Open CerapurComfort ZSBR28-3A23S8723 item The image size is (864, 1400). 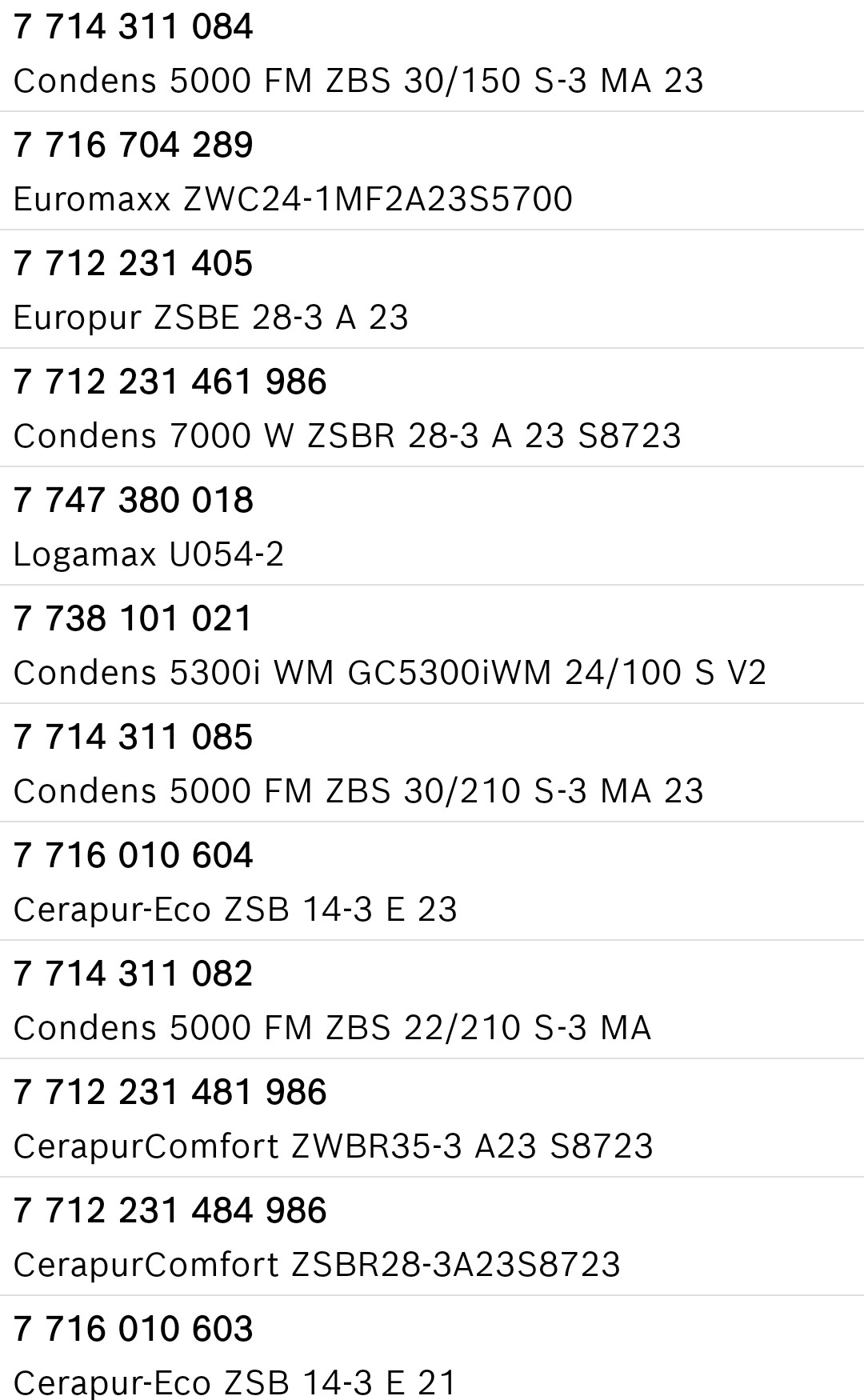pos(317,1238)
